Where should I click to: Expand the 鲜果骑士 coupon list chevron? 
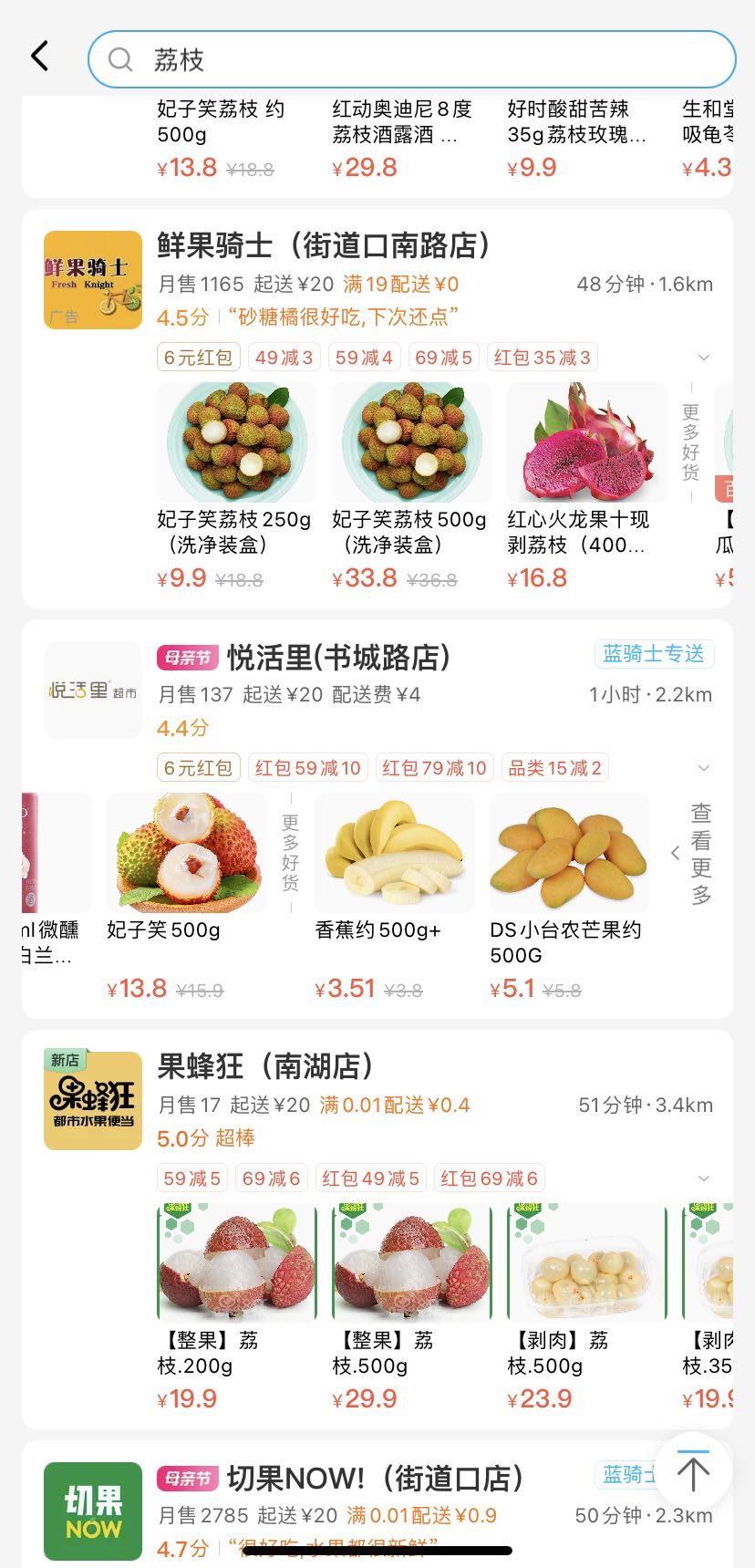703,358
